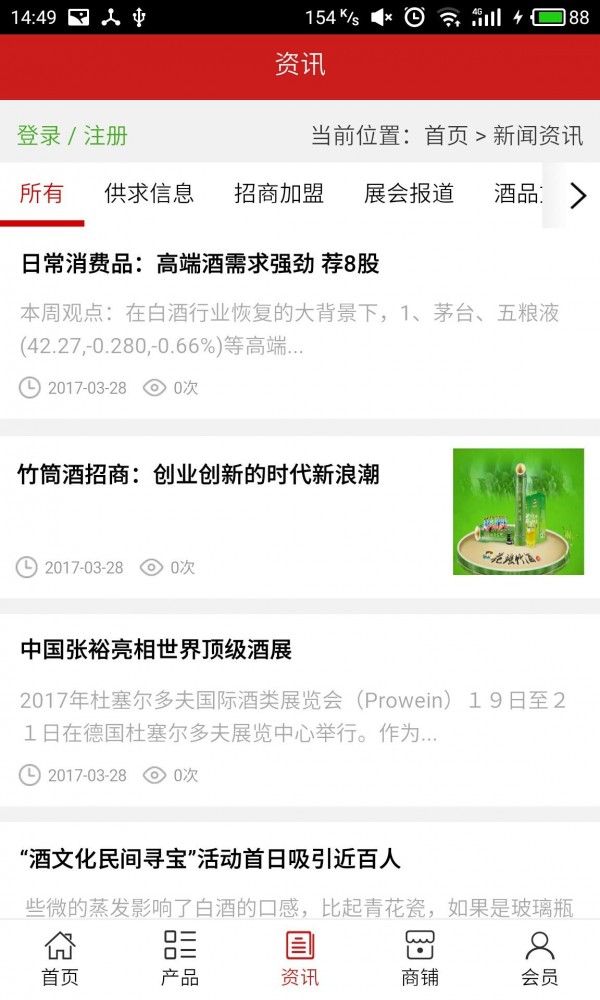600x1000 pixels.
Task: Tap the 登录 login link
Action: coord(39,136)
